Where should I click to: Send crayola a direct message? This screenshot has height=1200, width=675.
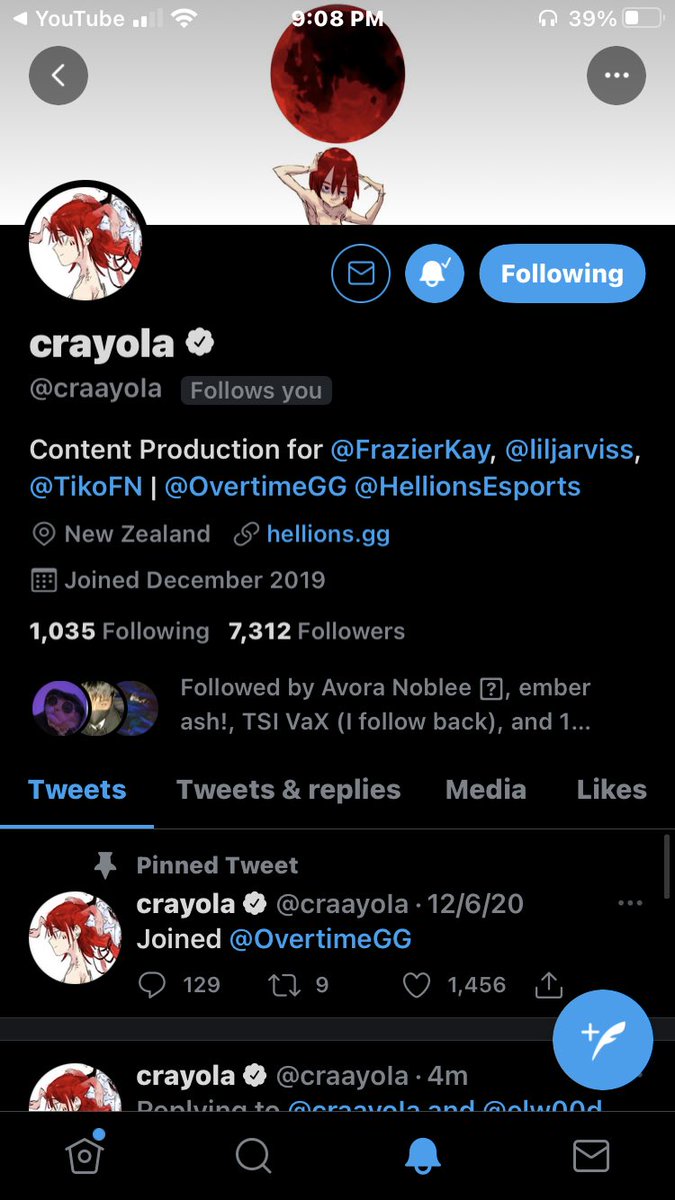[x=361, y=273]
